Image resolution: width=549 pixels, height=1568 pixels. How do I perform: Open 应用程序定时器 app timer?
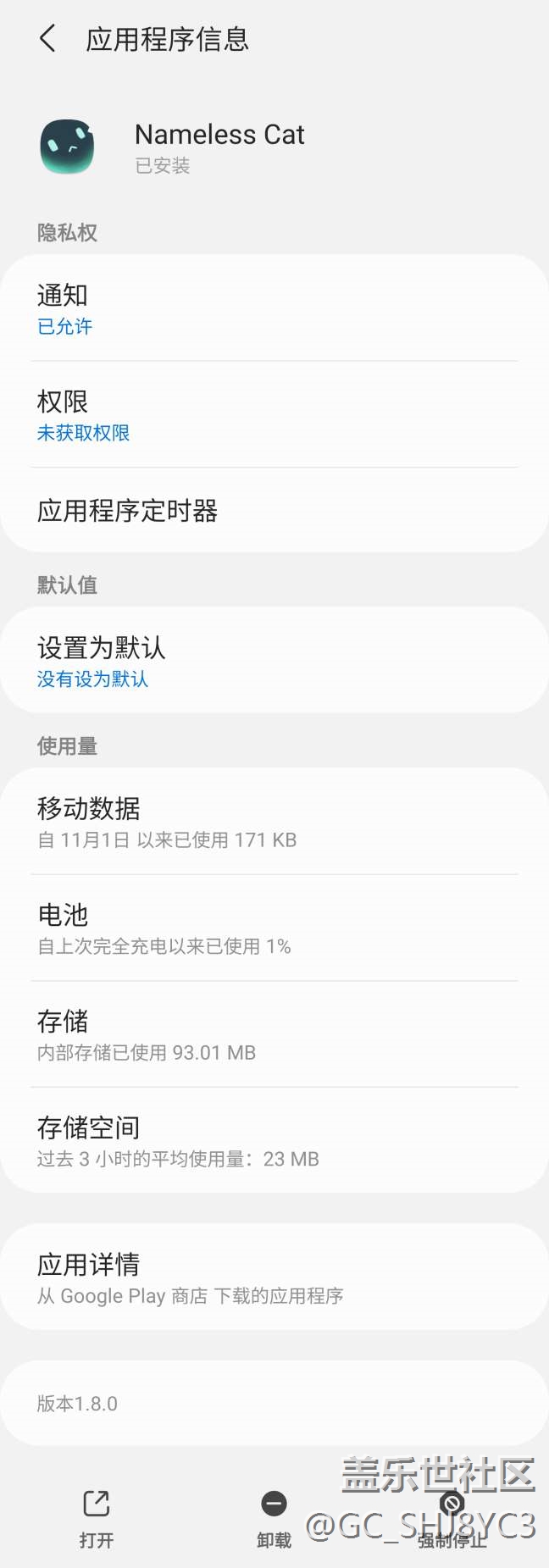274,510
